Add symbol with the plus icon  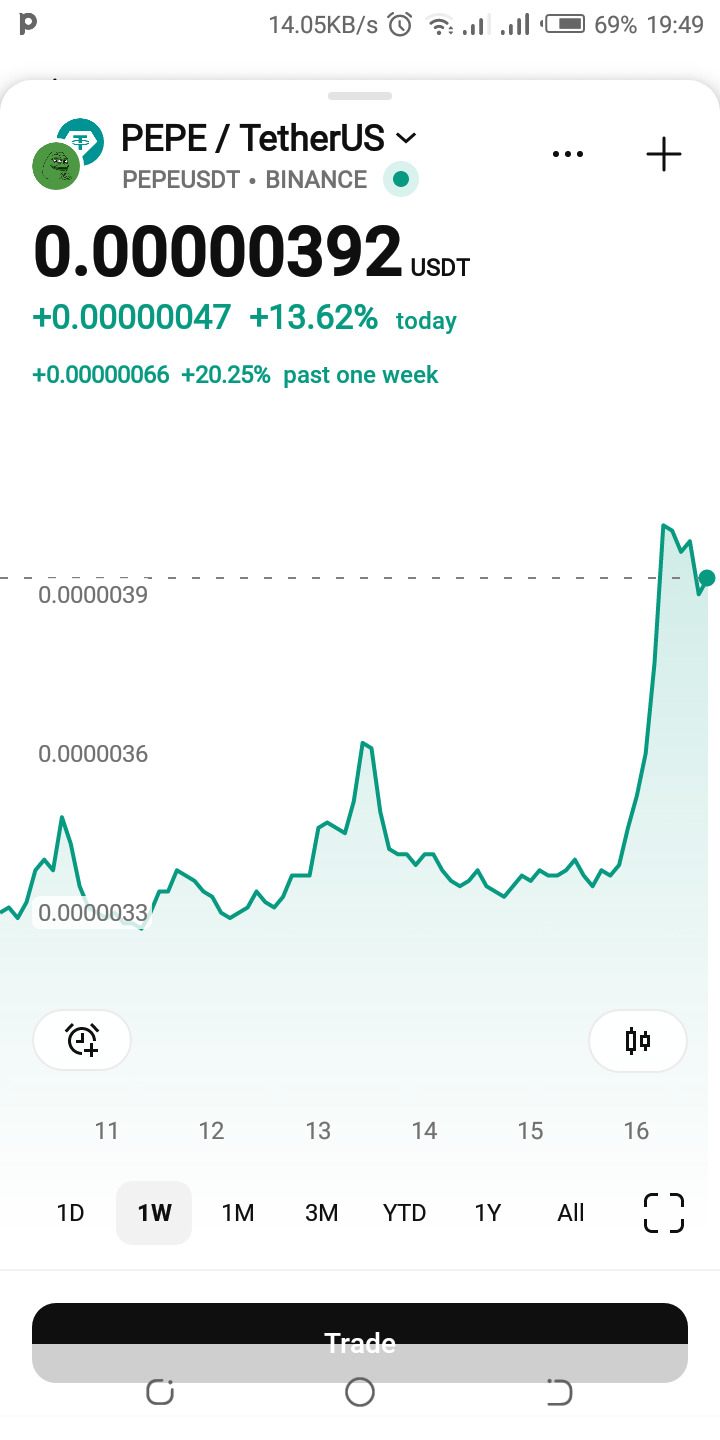[x=663, y=154]
